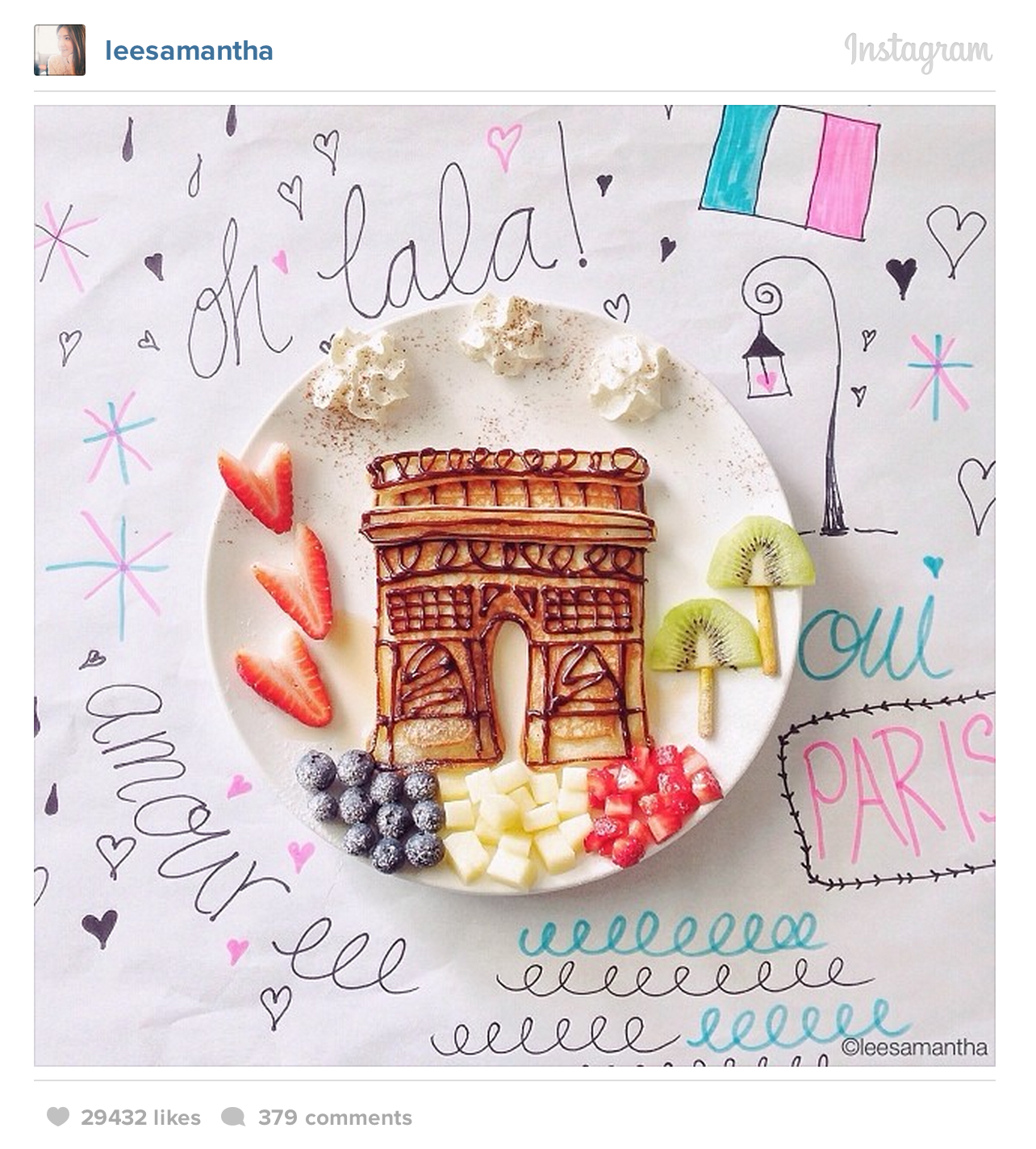The width and height of the screenshot is (1036, 1149).
Task: Open the Instagram logo link
Action: click(x=918, y=50)
